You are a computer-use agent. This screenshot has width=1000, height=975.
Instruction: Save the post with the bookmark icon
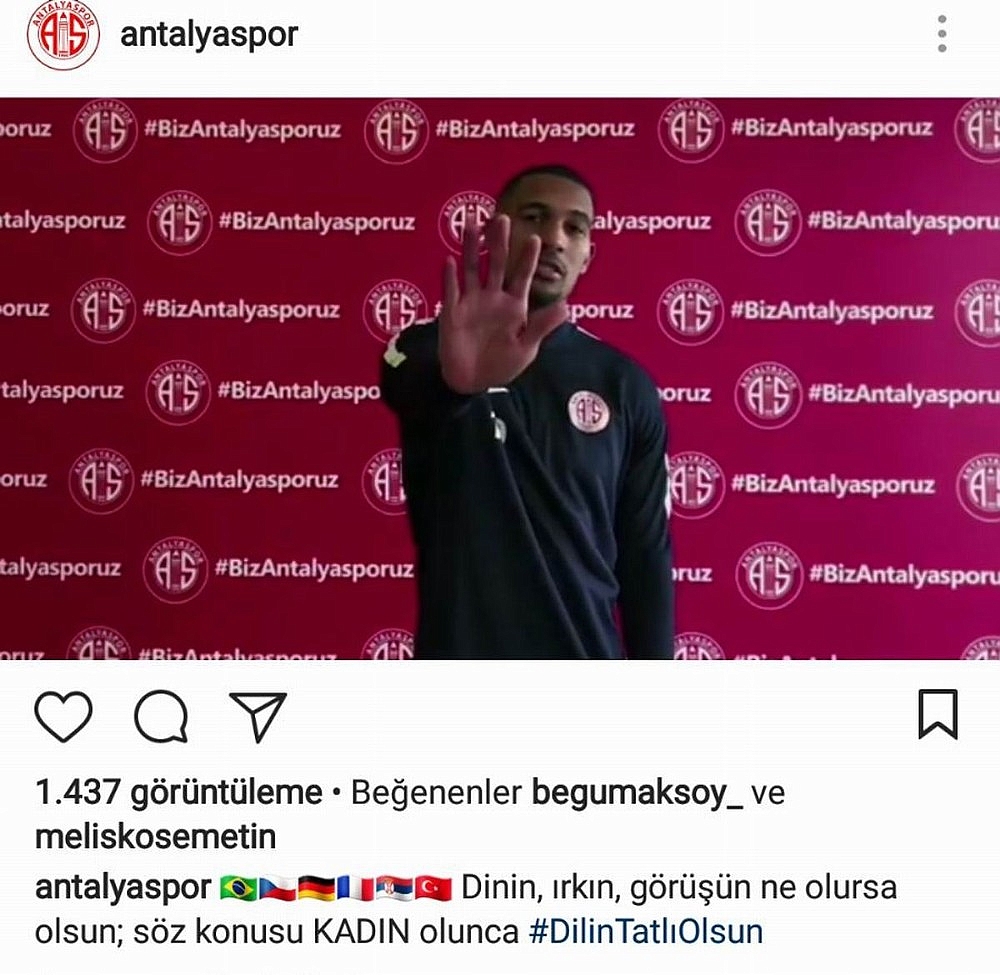pos(937,714)
